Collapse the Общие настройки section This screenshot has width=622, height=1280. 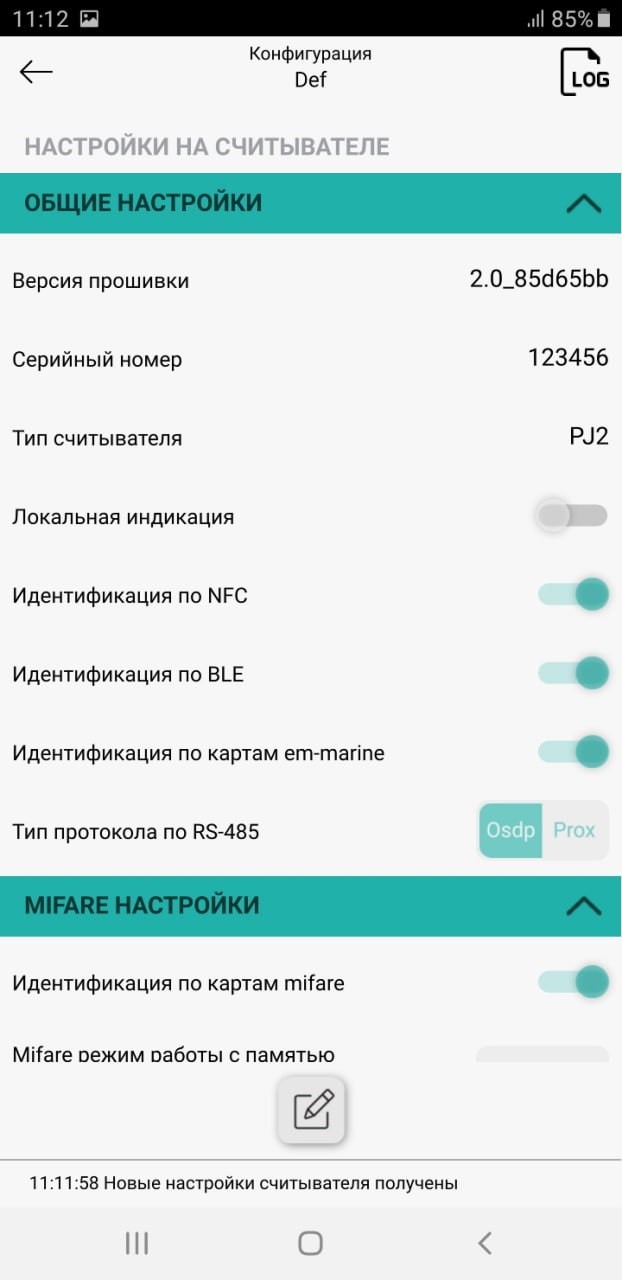[583, 203]
